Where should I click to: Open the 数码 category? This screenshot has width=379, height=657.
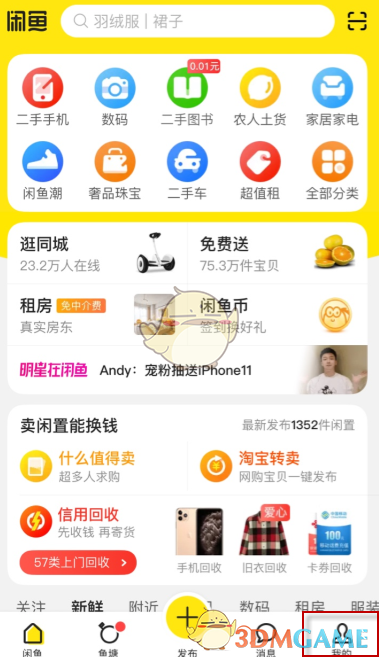[x=115, y=98]
